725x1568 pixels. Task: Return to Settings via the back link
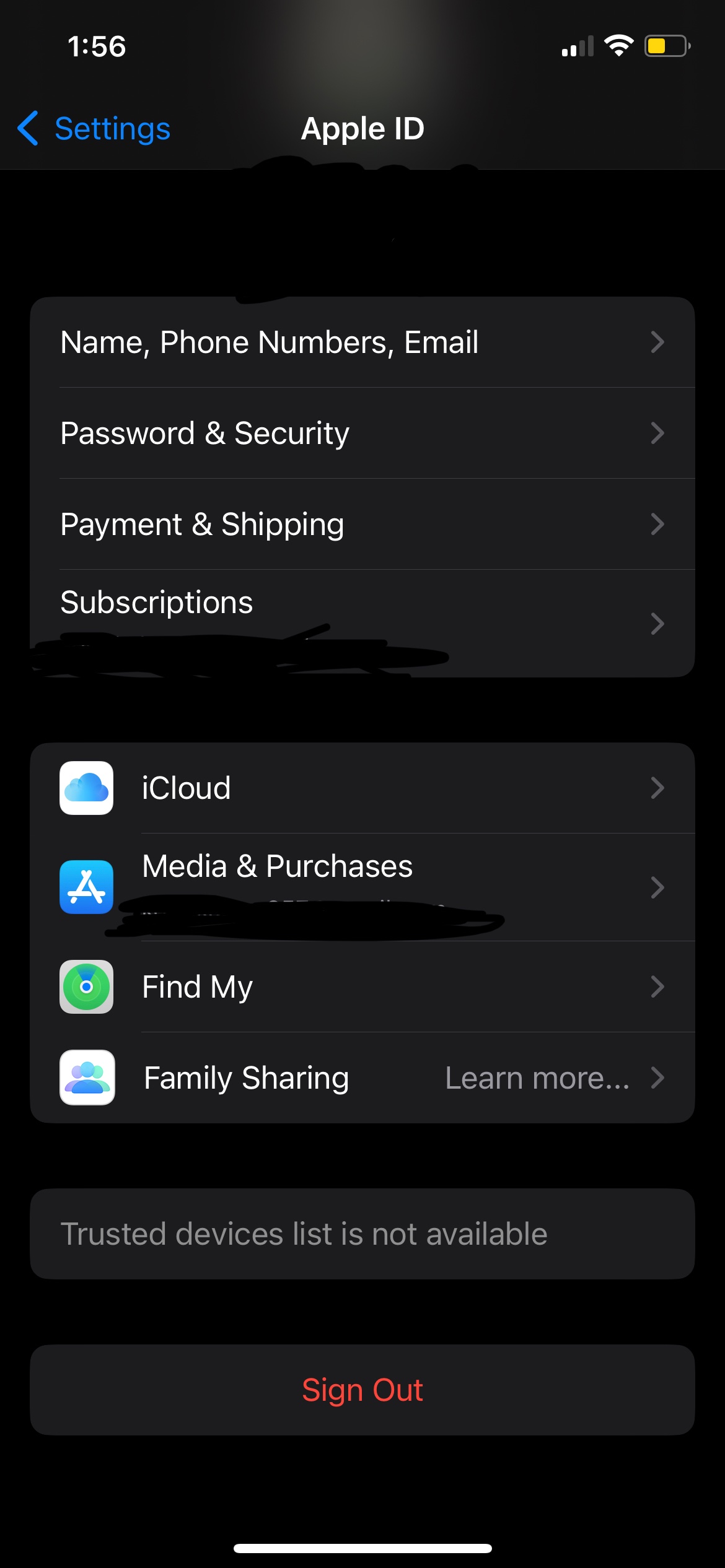point(112,129)
